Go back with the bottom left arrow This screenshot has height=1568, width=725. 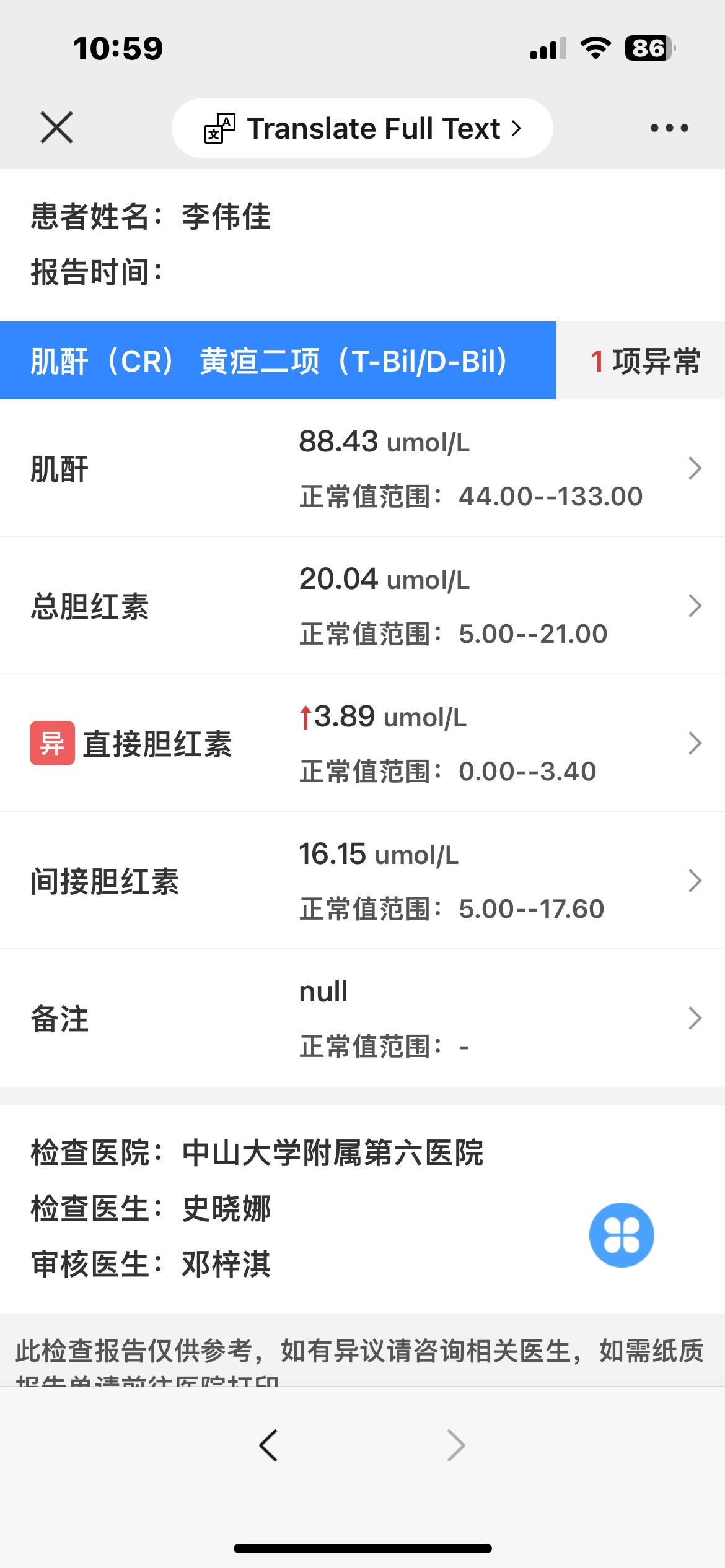click(x=268, y=1445)
